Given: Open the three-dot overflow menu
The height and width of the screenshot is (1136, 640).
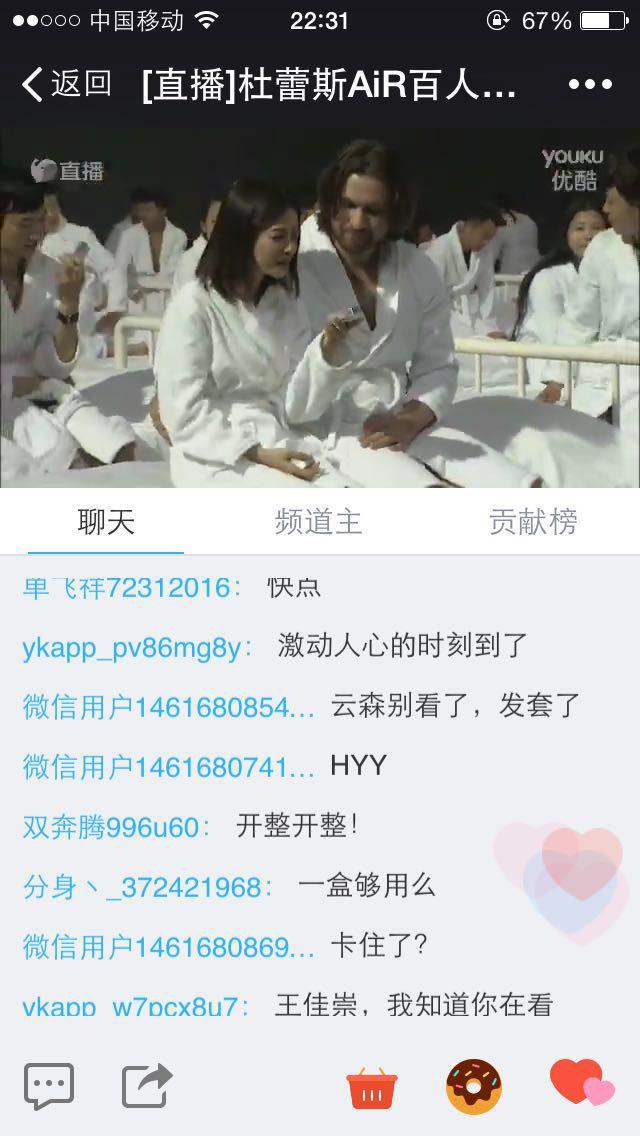Looking at the screenshot, I should point(589,85).
